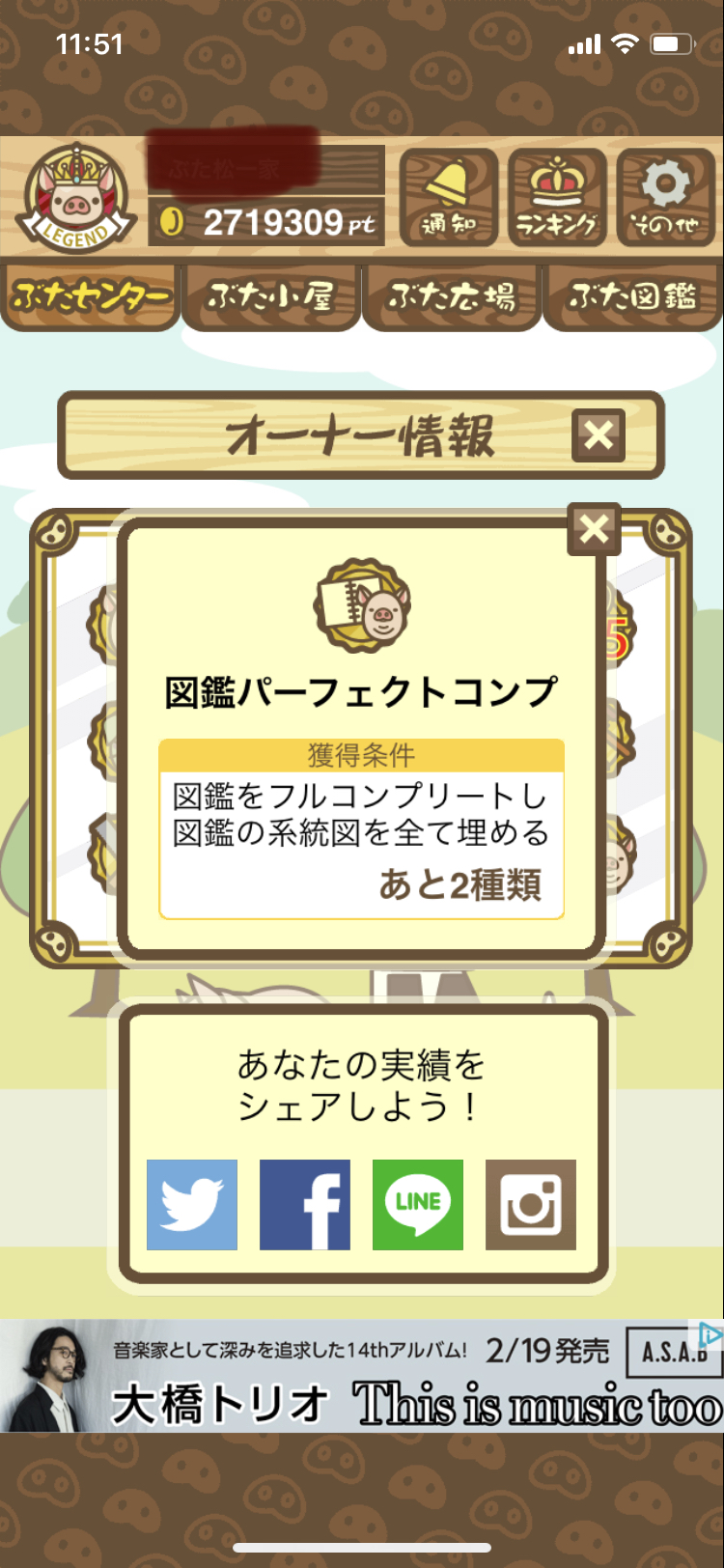Dismiss the 図鑑パーフェクトコンプ popup
The image size is (724, 1568).
[x=594, y=528]
